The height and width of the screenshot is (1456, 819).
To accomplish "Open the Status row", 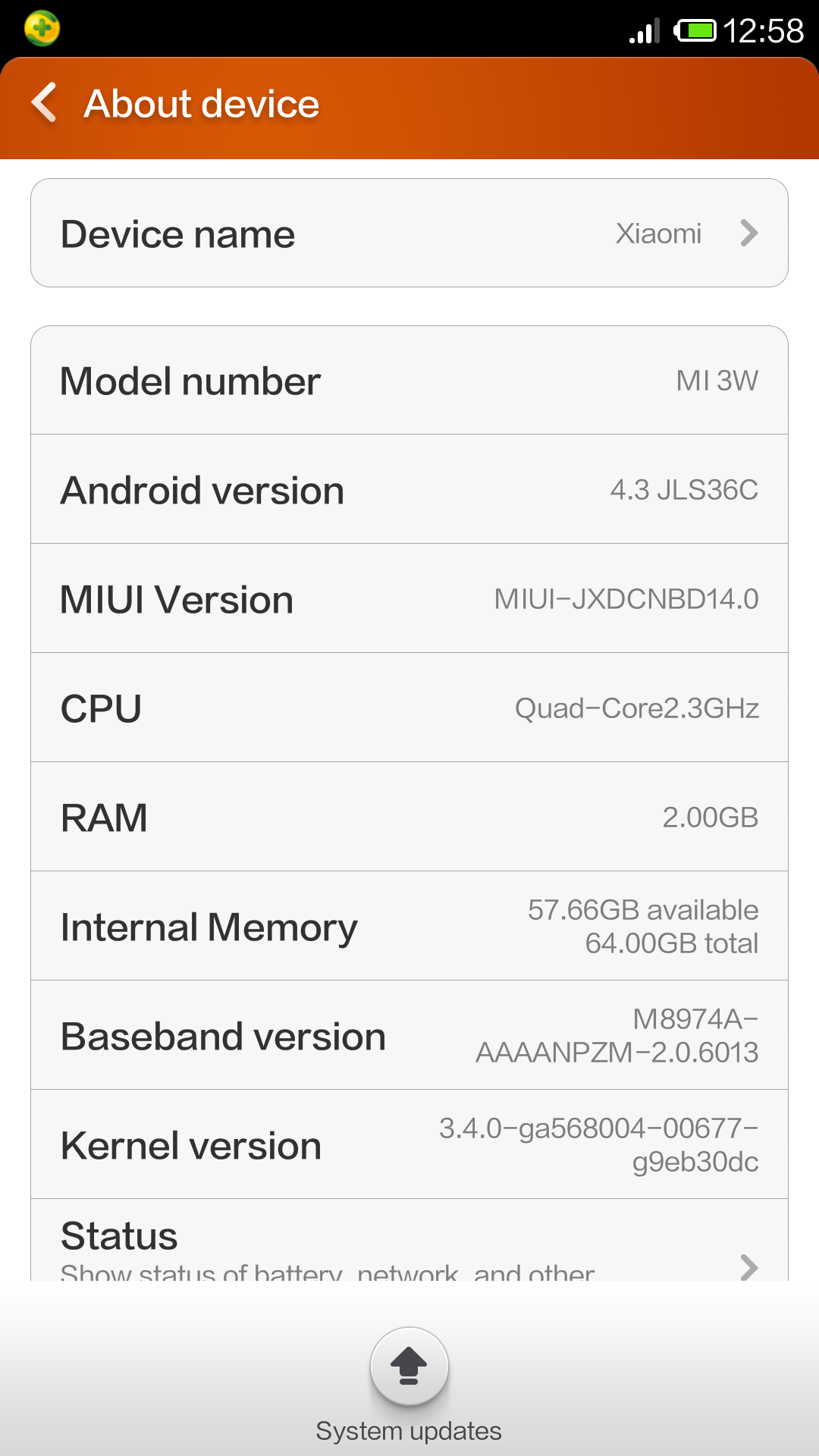I will [x=409, y=1241].
